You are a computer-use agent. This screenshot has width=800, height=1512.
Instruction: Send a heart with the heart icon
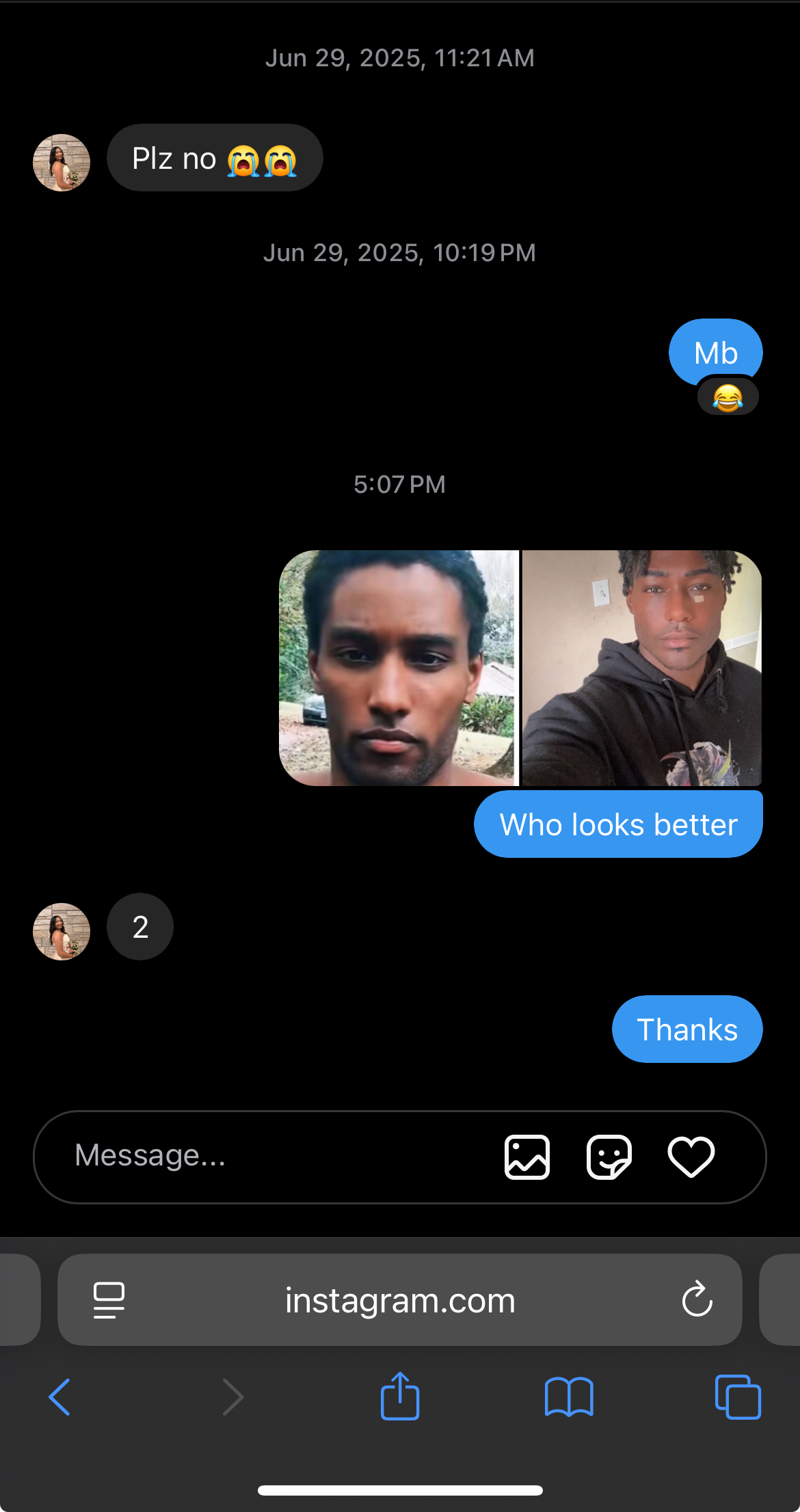coord(691,1157)
